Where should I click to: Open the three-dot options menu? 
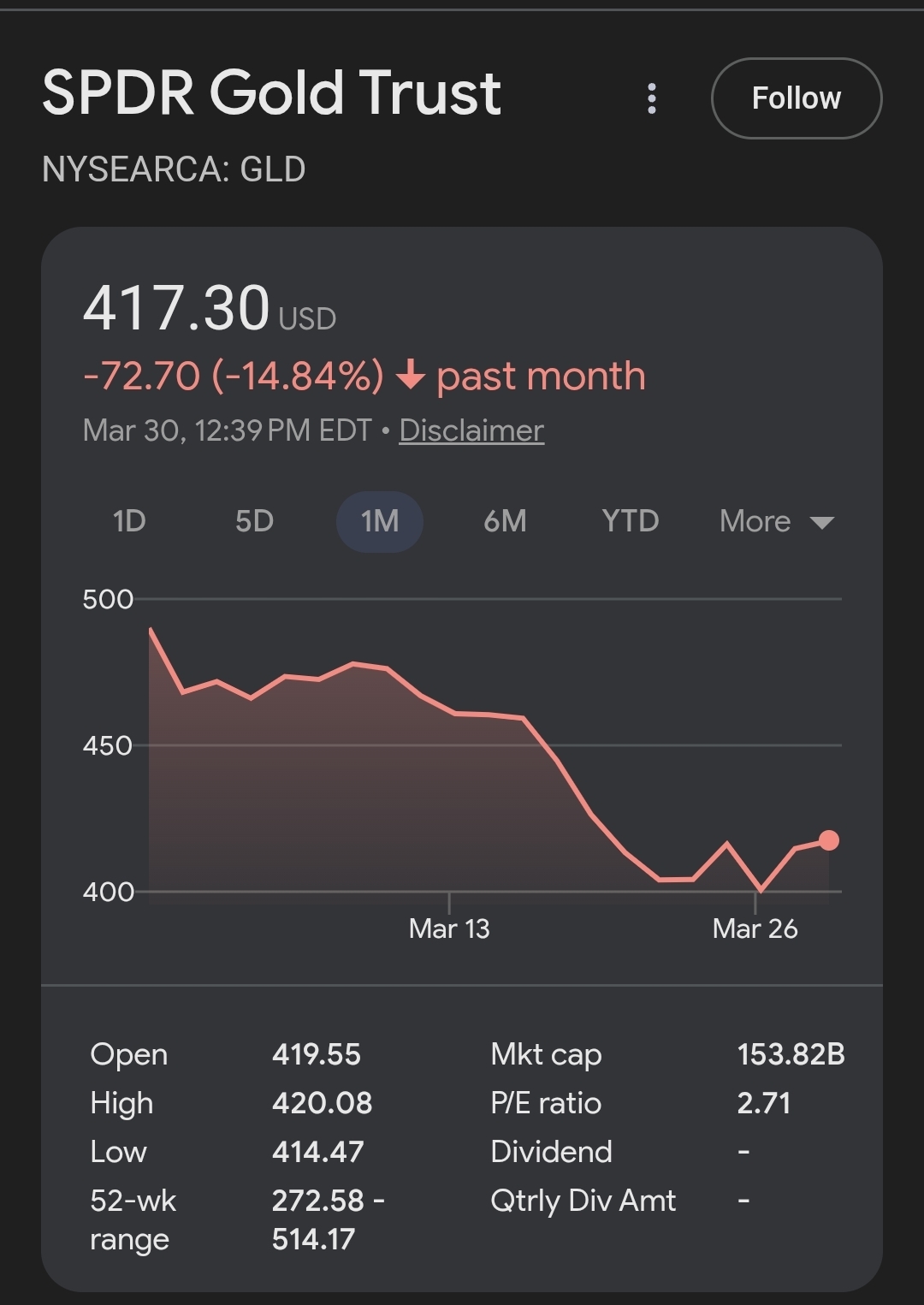tap(653, 98)
